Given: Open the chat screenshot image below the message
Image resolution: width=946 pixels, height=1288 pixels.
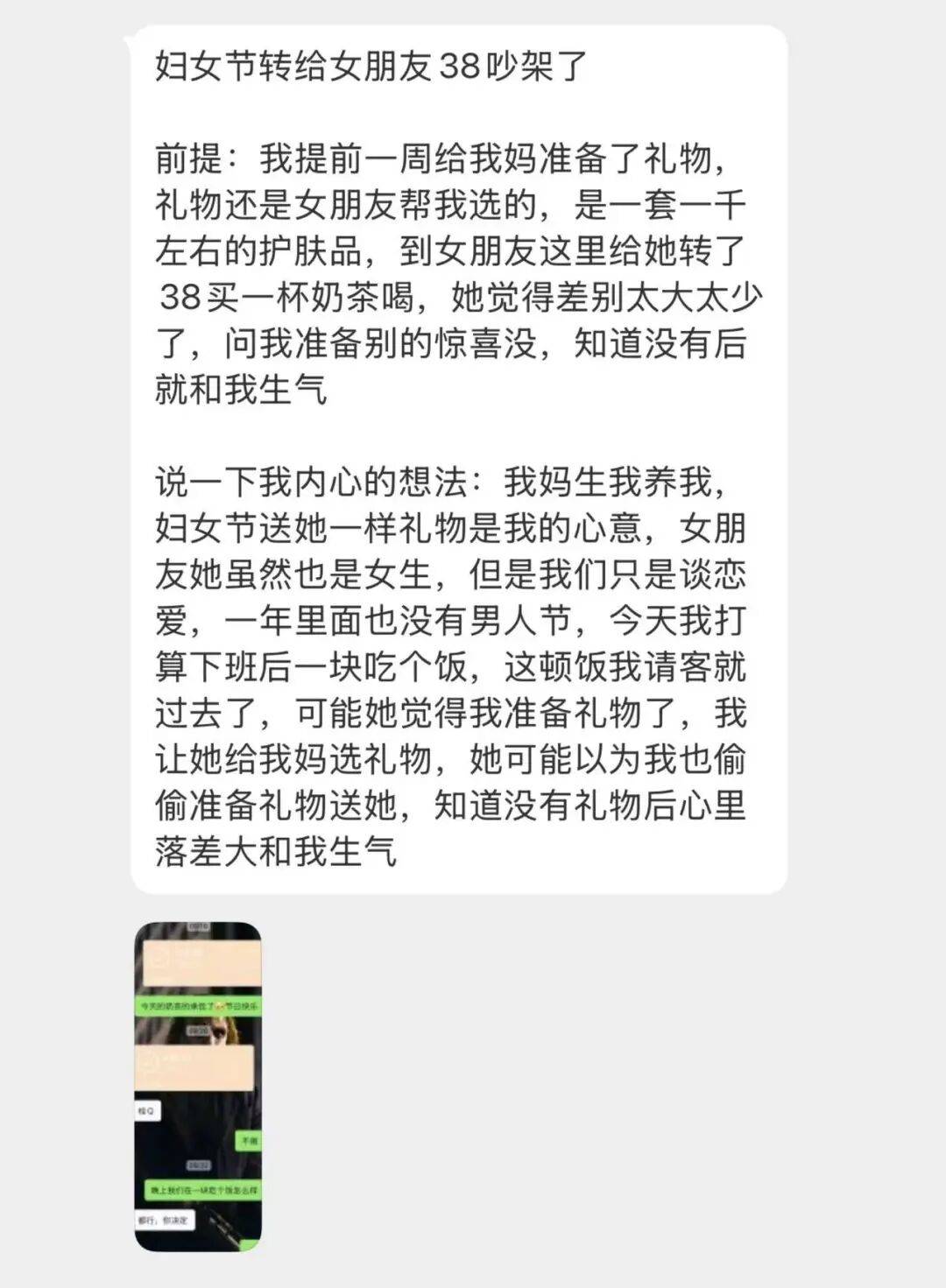Looking at the screenshot, I should [198, 1086].
